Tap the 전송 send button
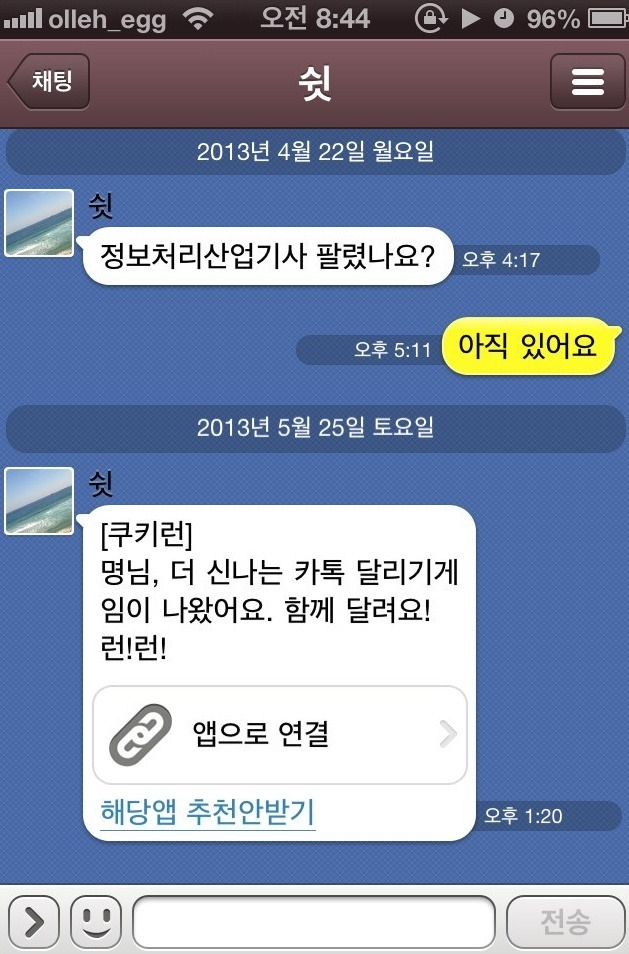 click(x=565, y=921)
